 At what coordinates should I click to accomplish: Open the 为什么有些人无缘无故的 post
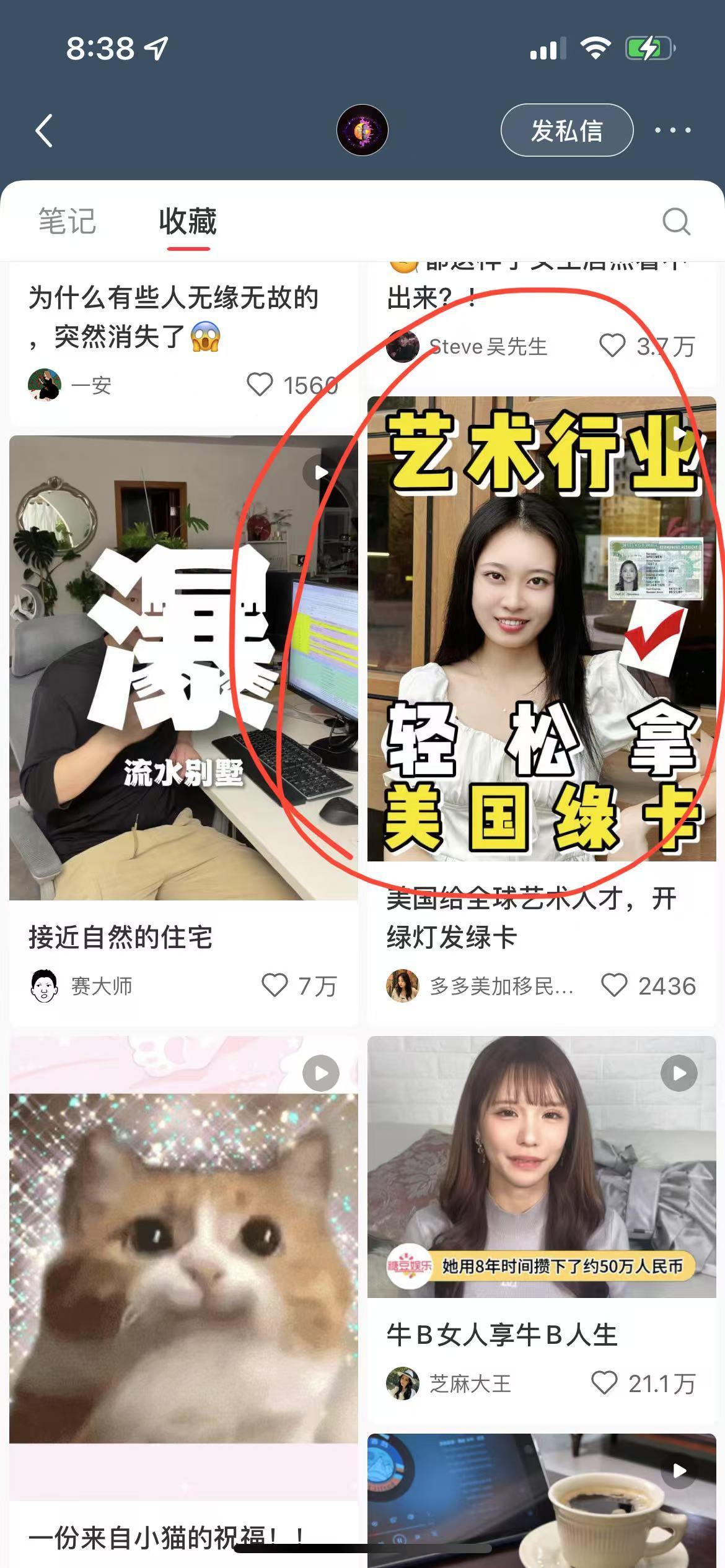(x=174, y=317)
